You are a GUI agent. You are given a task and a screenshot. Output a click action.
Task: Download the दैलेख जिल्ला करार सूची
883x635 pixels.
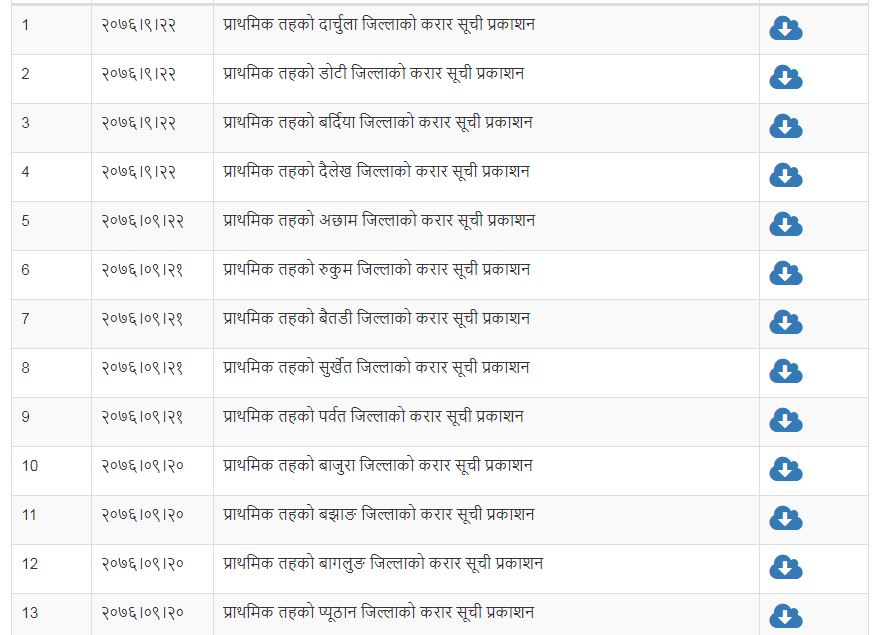click(x=786, y=176)
